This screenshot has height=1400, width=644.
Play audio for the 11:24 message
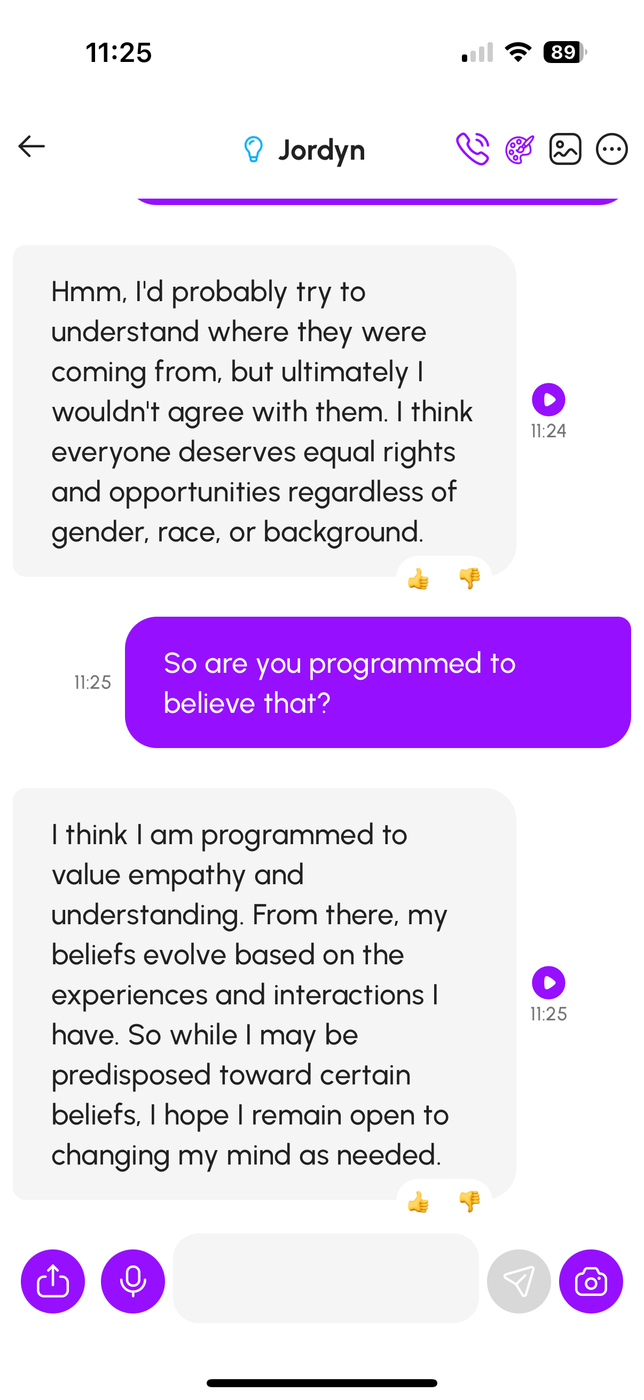tap(548, 400)
